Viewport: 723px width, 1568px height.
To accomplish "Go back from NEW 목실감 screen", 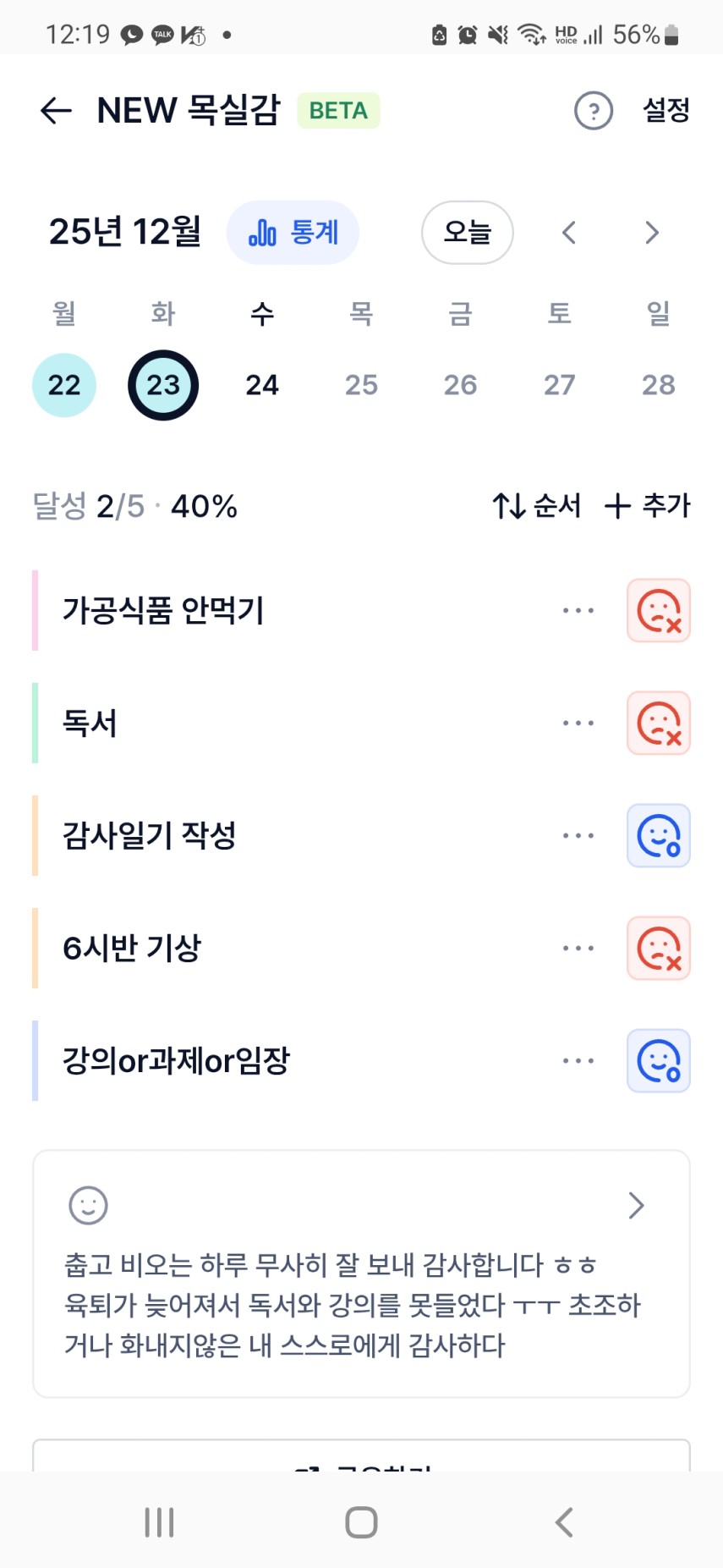I will pyautogui.click(x=56, y=110).
